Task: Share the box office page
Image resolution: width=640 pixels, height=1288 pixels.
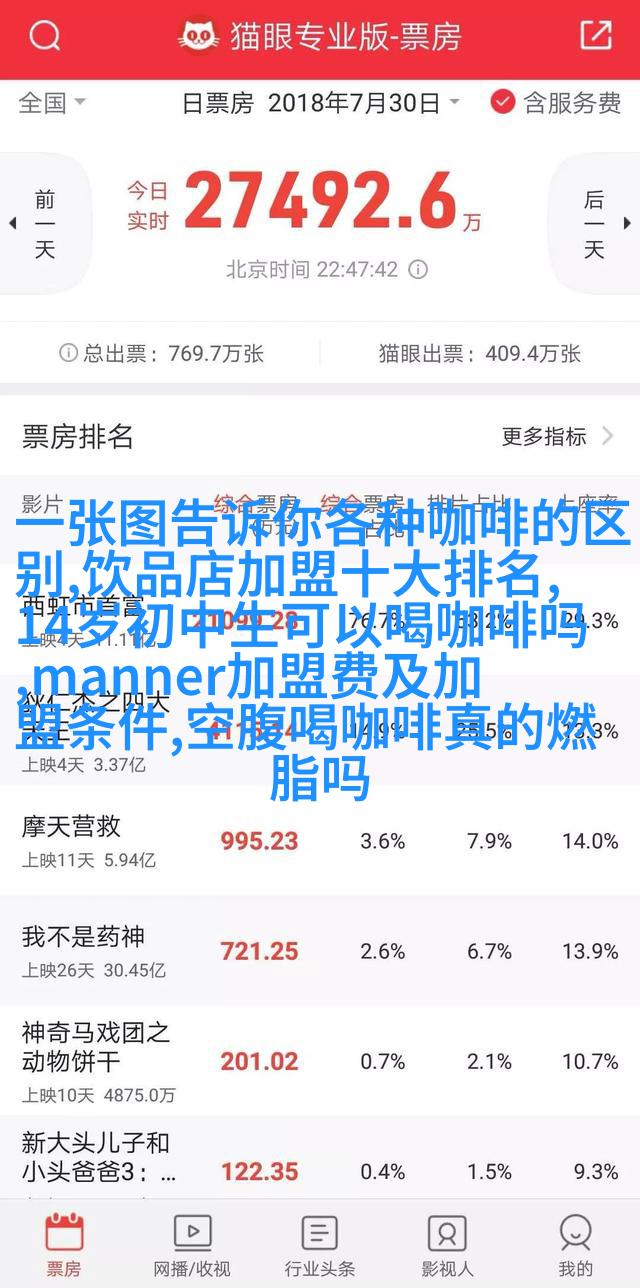Action: [x=595, y=37]
